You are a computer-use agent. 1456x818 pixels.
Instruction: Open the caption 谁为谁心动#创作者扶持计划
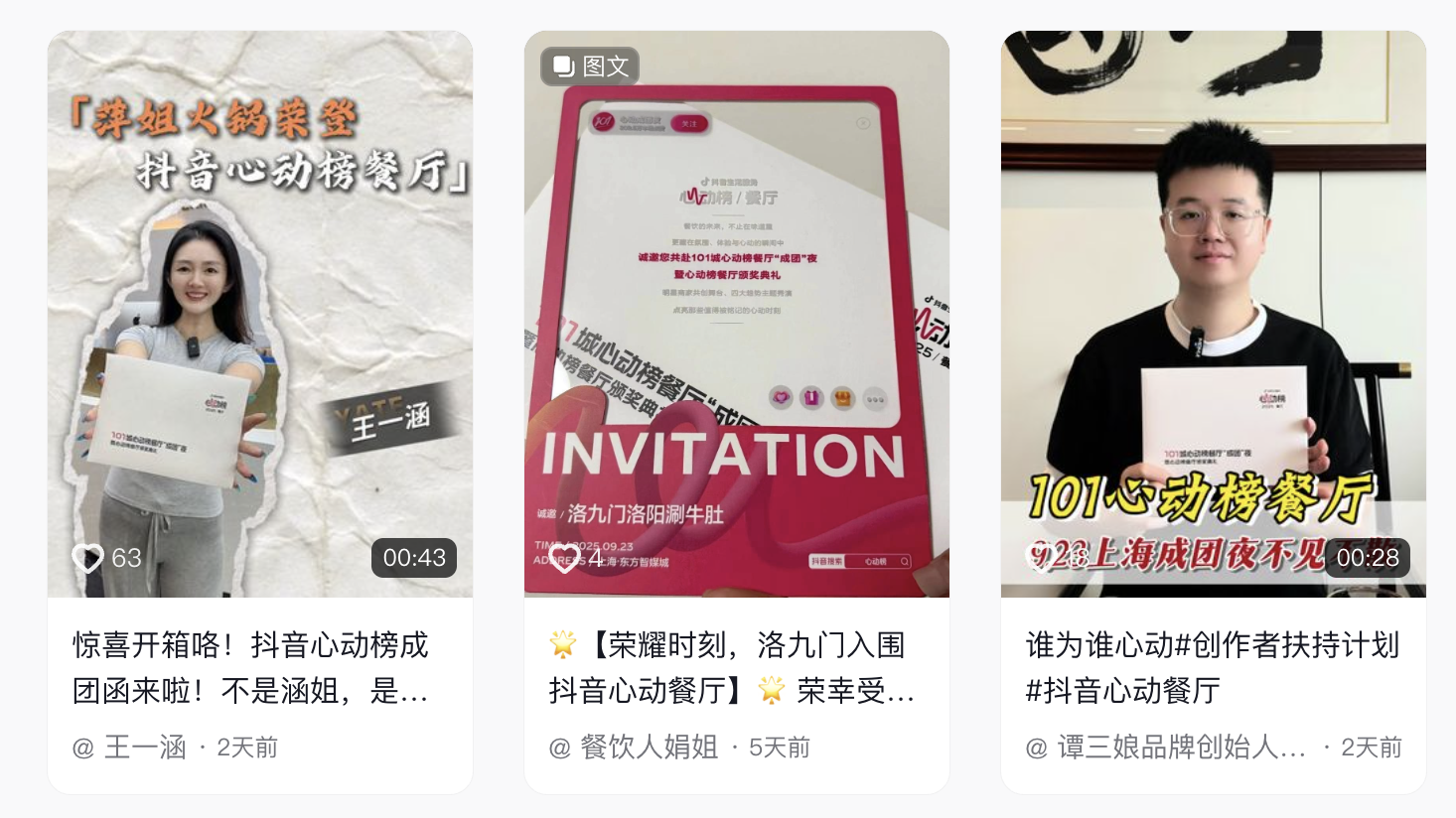pyautogui.click(x=1212, y=667)
